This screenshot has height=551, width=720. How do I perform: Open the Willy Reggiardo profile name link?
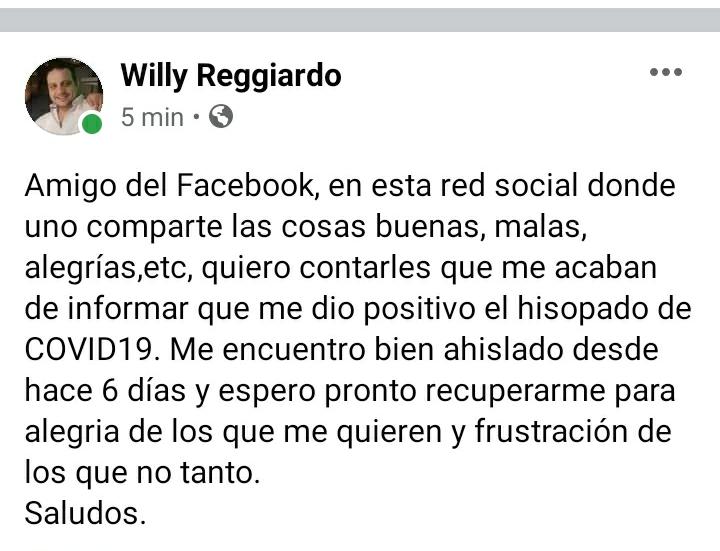pyautogui.click(x=230, y=75)
